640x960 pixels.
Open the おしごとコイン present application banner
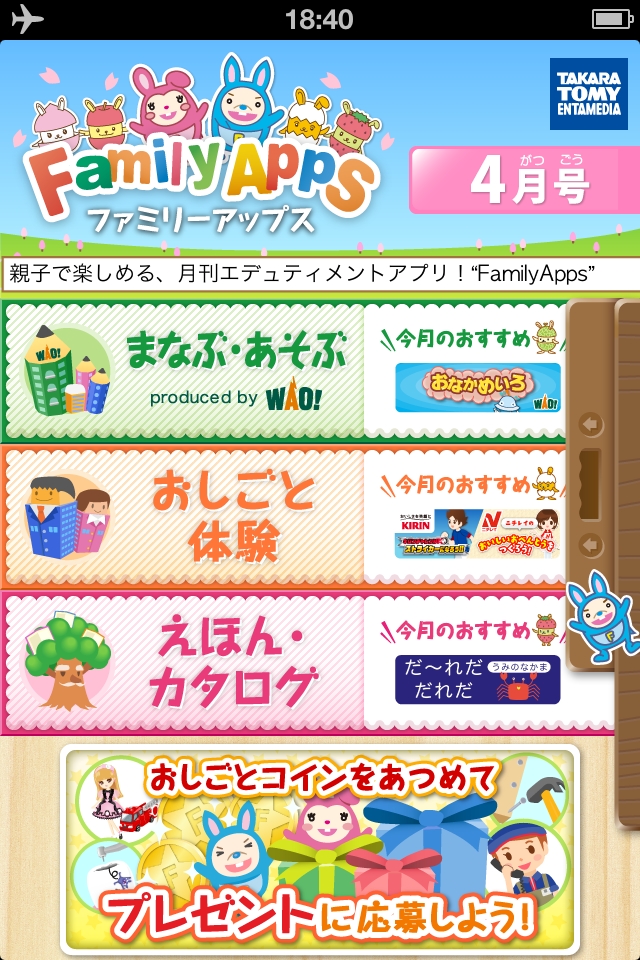320,850
